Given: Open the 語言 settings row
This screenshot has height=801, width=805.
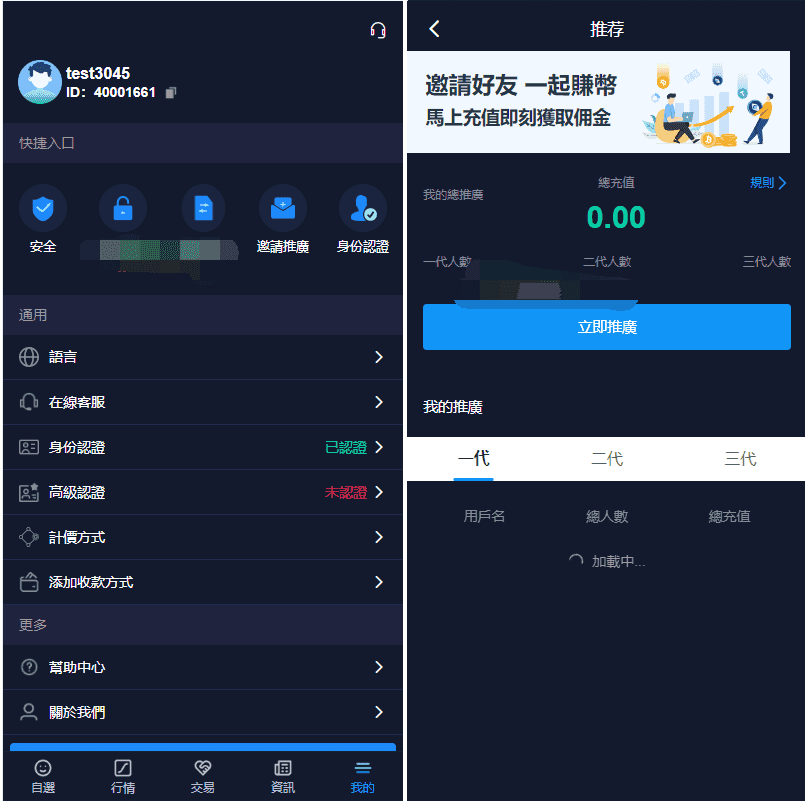Looking at the screenshot, I should pyautogui.click(x=202, y=357).
